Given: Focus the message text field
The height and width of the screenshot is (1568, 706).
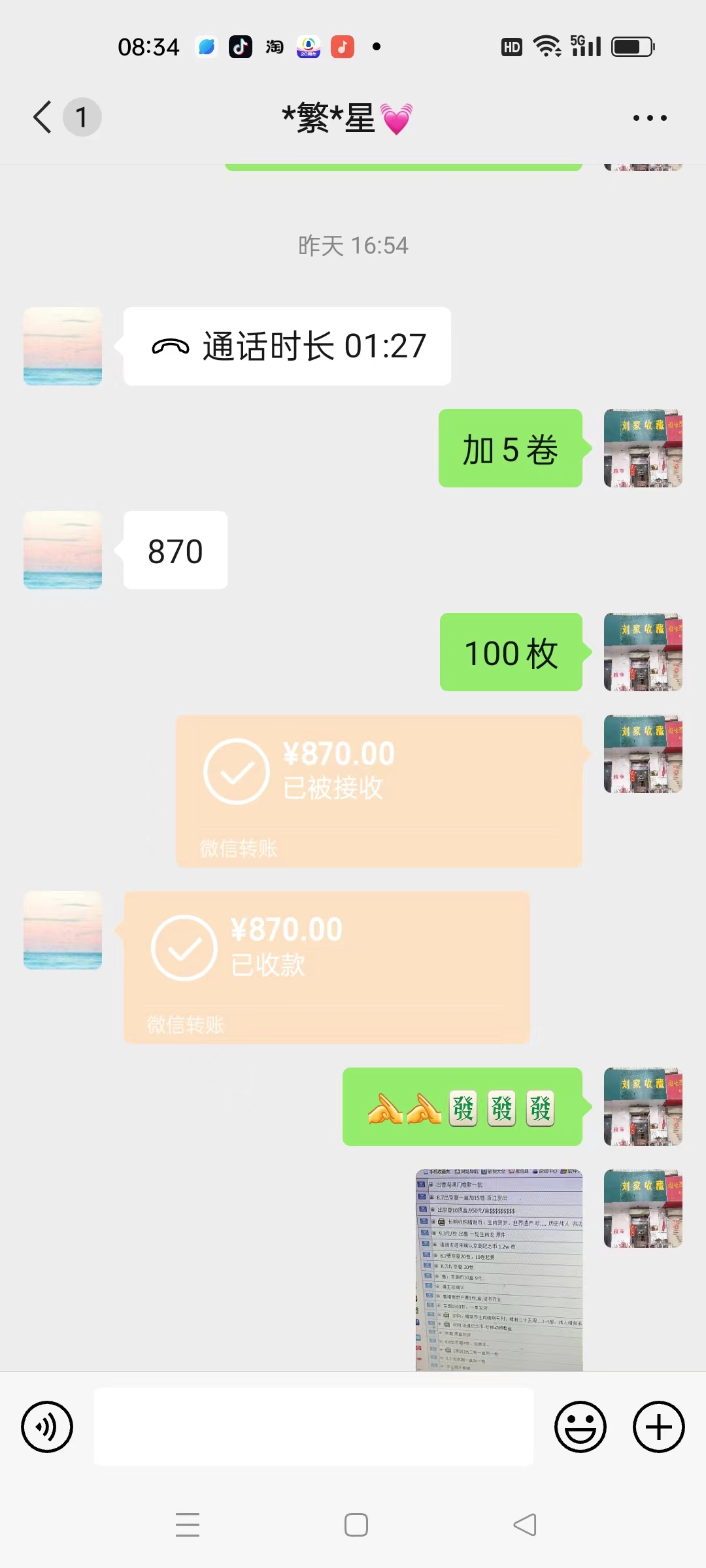Looking at the screenshot, I should point(314,1427).
